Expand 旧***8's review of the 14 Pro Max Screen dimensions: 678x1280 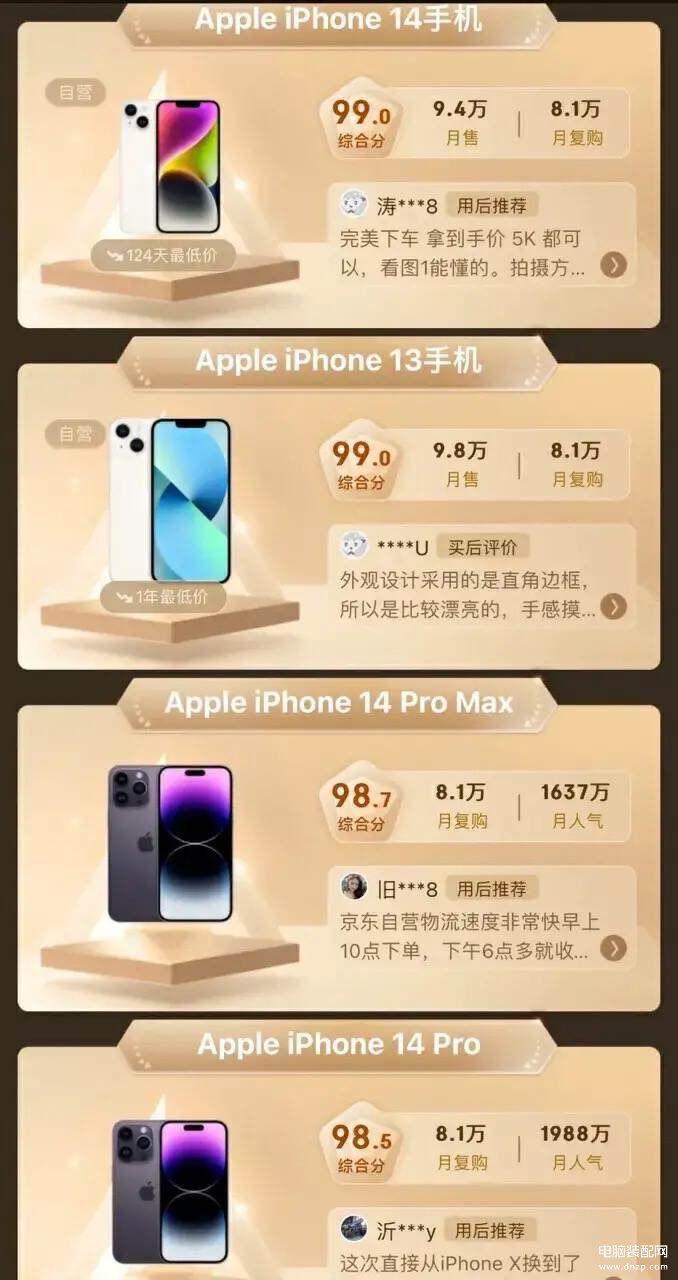(613, 948)
